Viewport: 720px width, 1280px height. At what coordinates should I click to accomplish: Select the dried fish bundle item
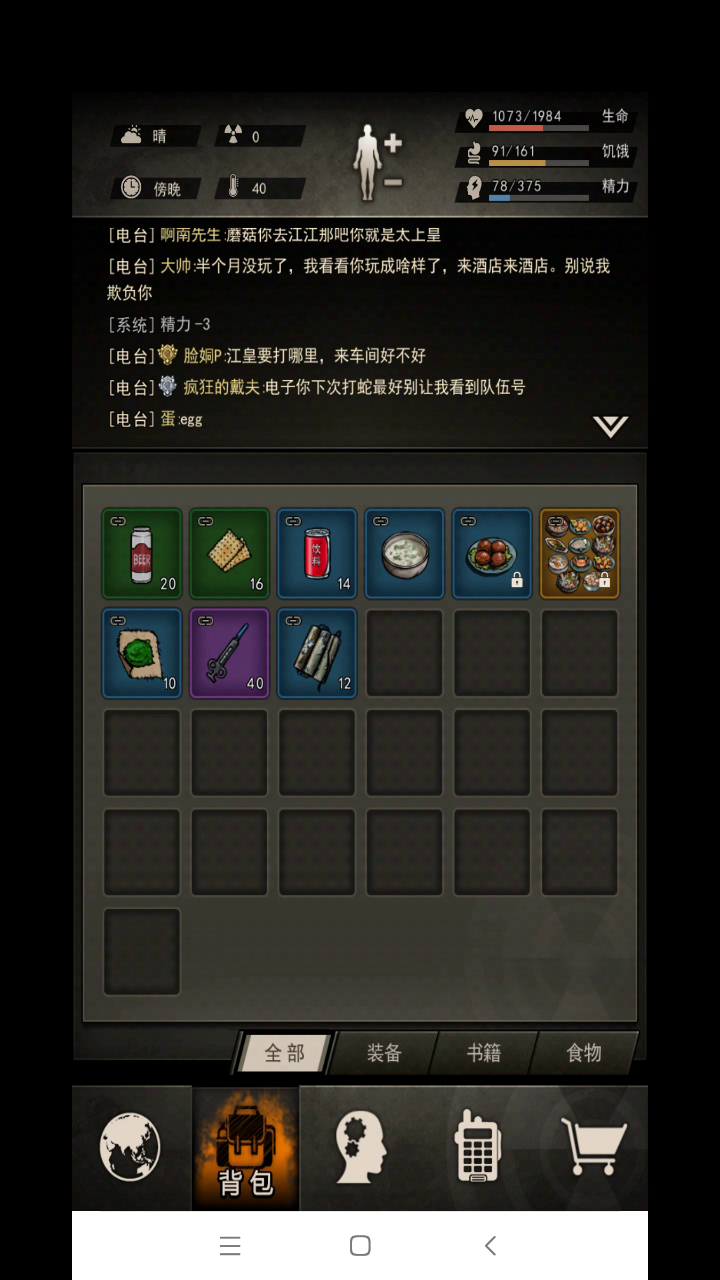click(x=317, y=653)
